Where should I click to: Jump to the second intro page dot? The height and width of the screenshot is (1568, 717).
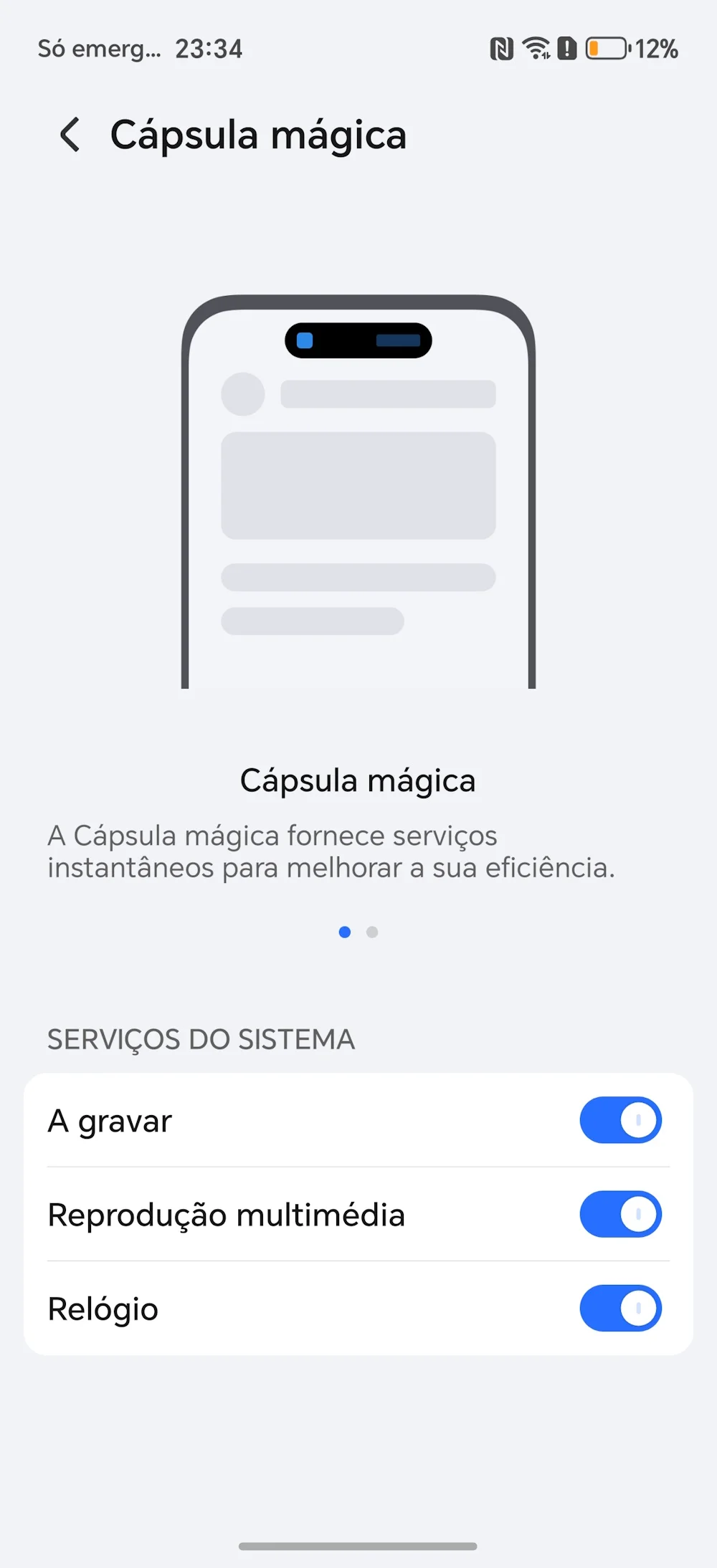tap(372, 932)
